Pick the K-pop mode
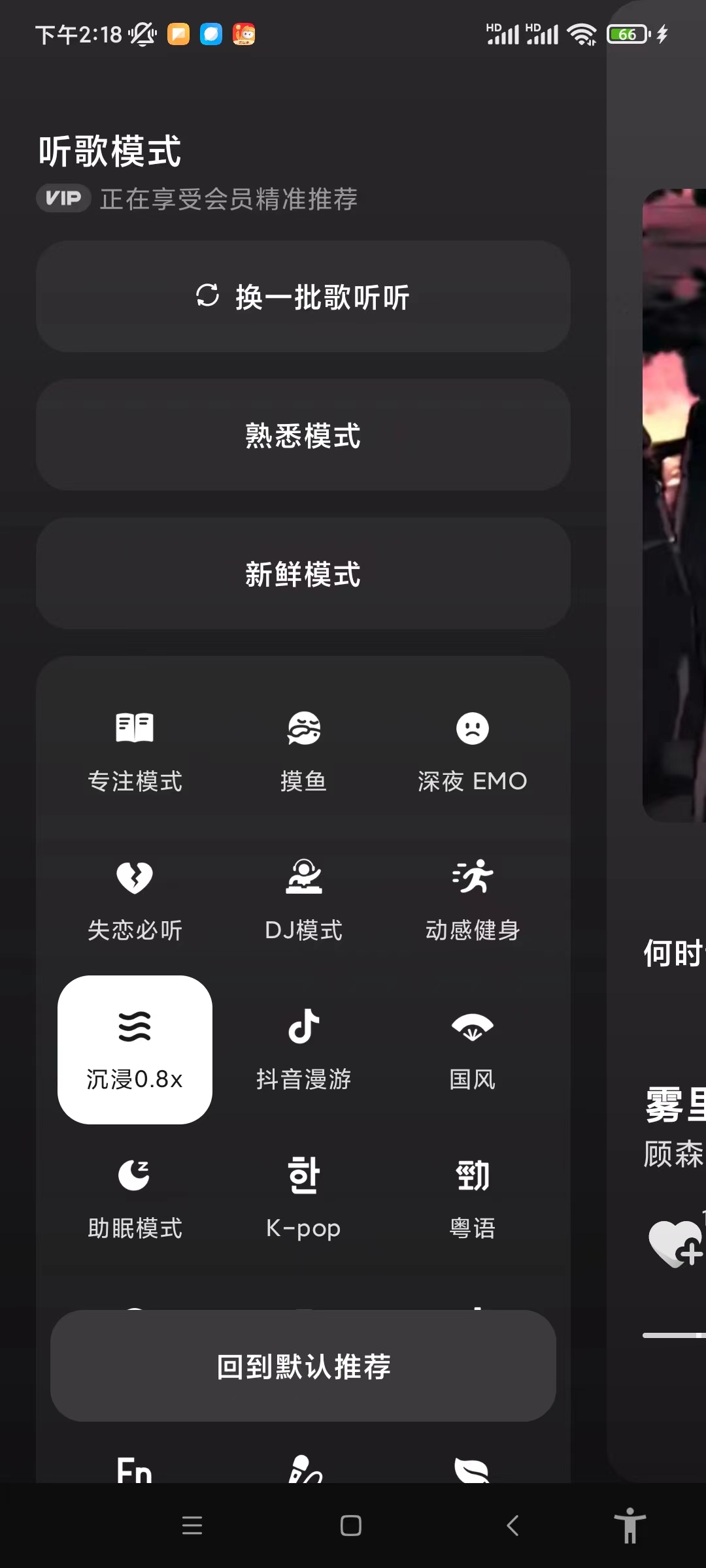Image resolution: width=706 pixels, height=1568 pixels. point(303,1198)
